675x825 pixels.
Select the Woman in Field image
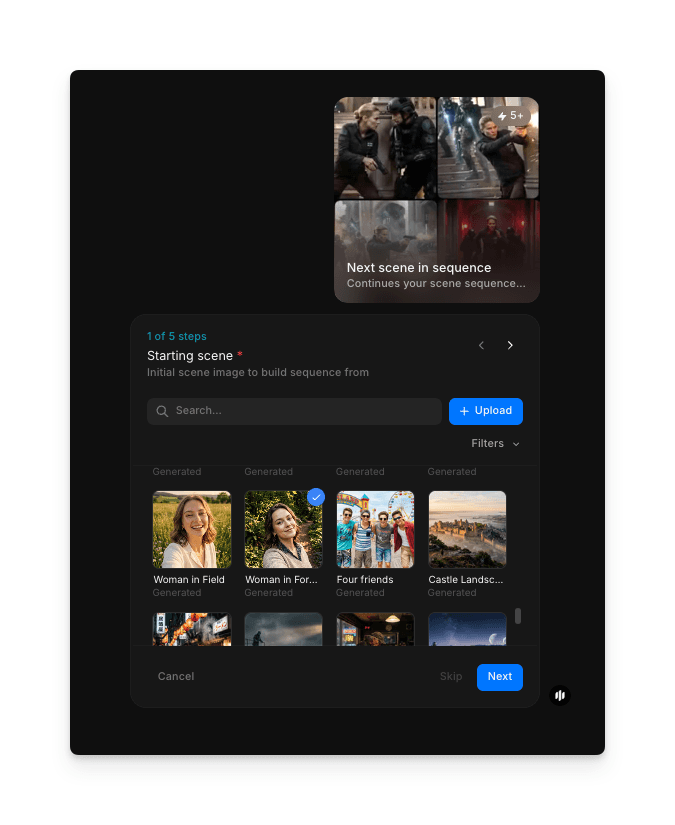pos(192,529)
